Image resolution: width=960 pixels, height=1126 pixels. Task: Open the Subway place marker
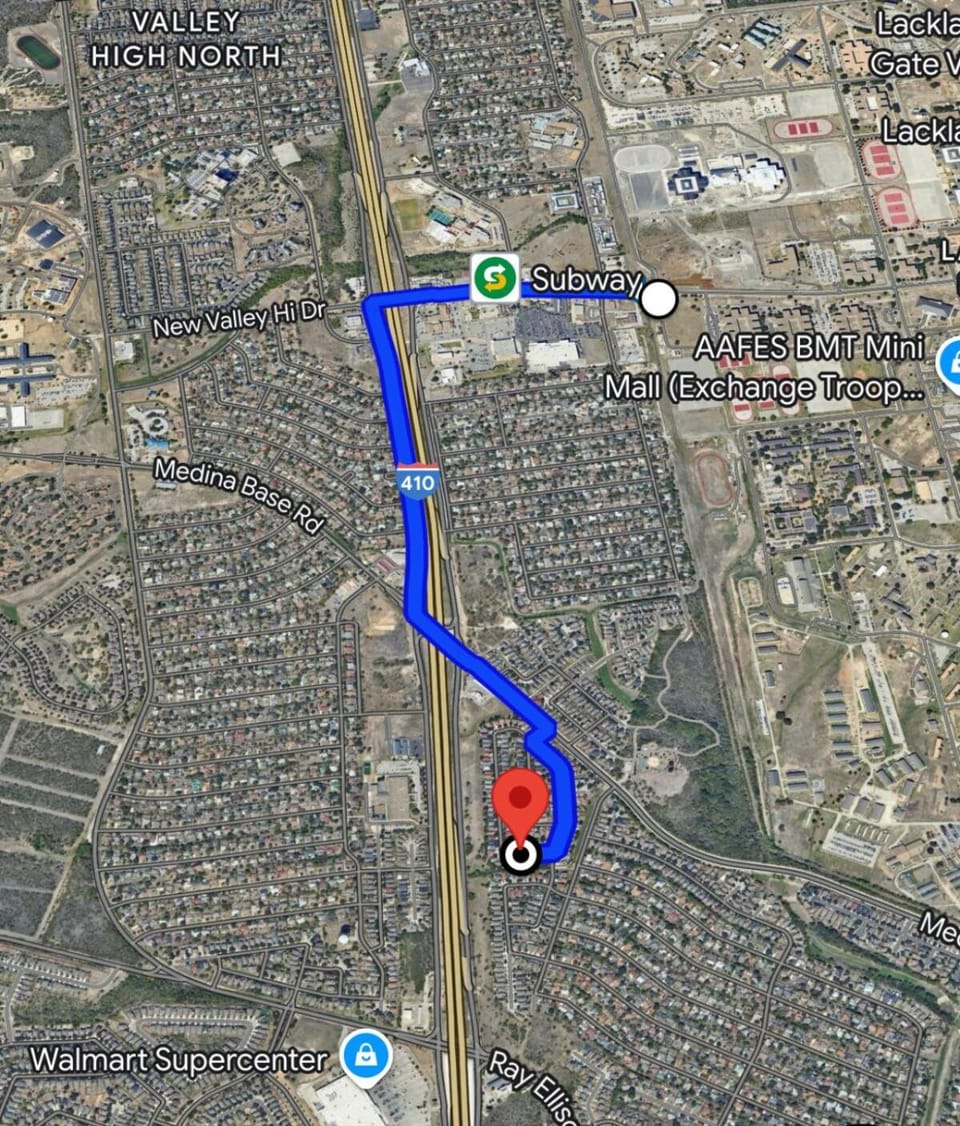pyautogui.click(x=494, y=277)
